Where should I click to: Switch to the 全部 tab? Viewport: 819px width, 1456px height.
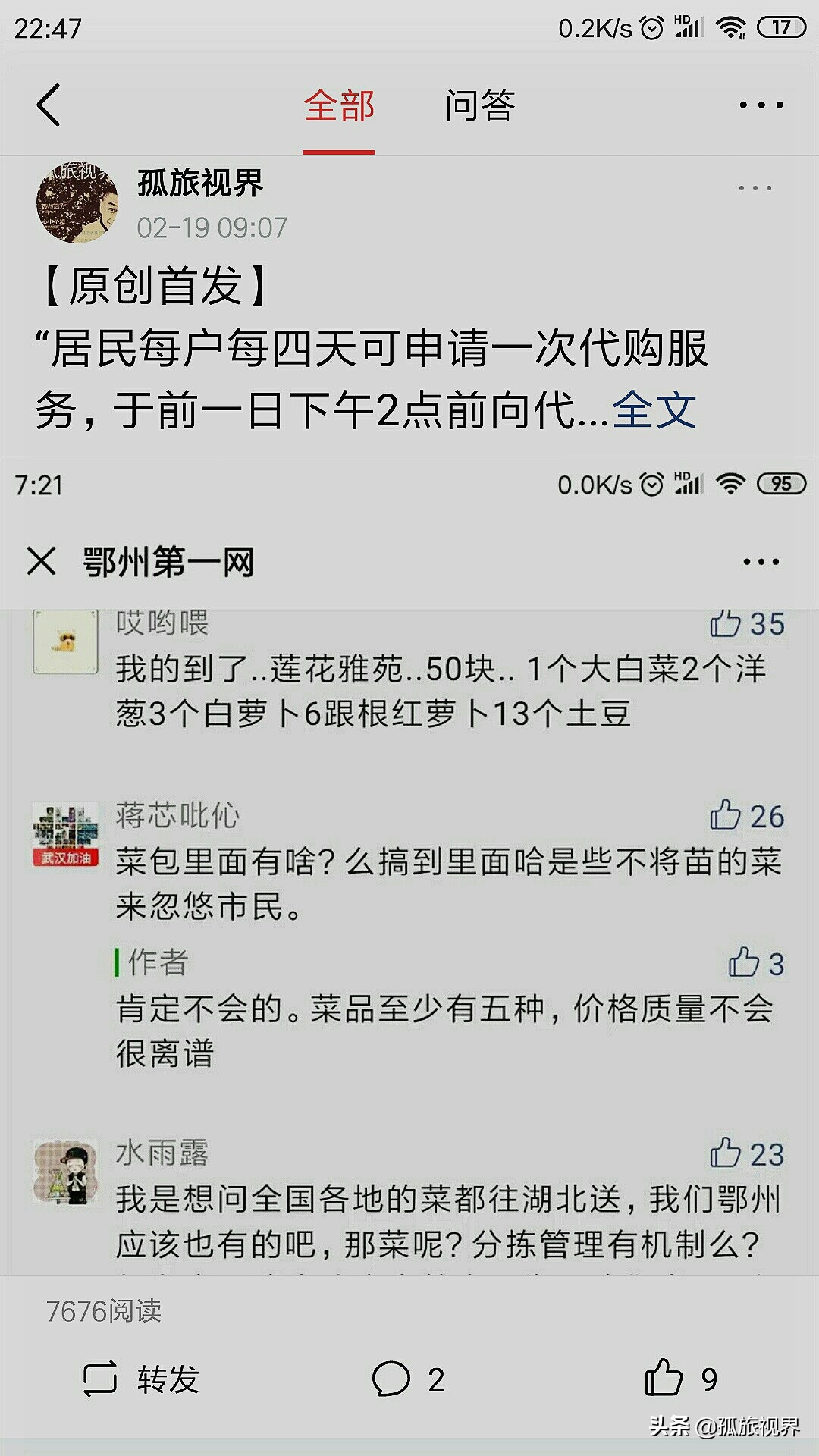coord(339,105)
